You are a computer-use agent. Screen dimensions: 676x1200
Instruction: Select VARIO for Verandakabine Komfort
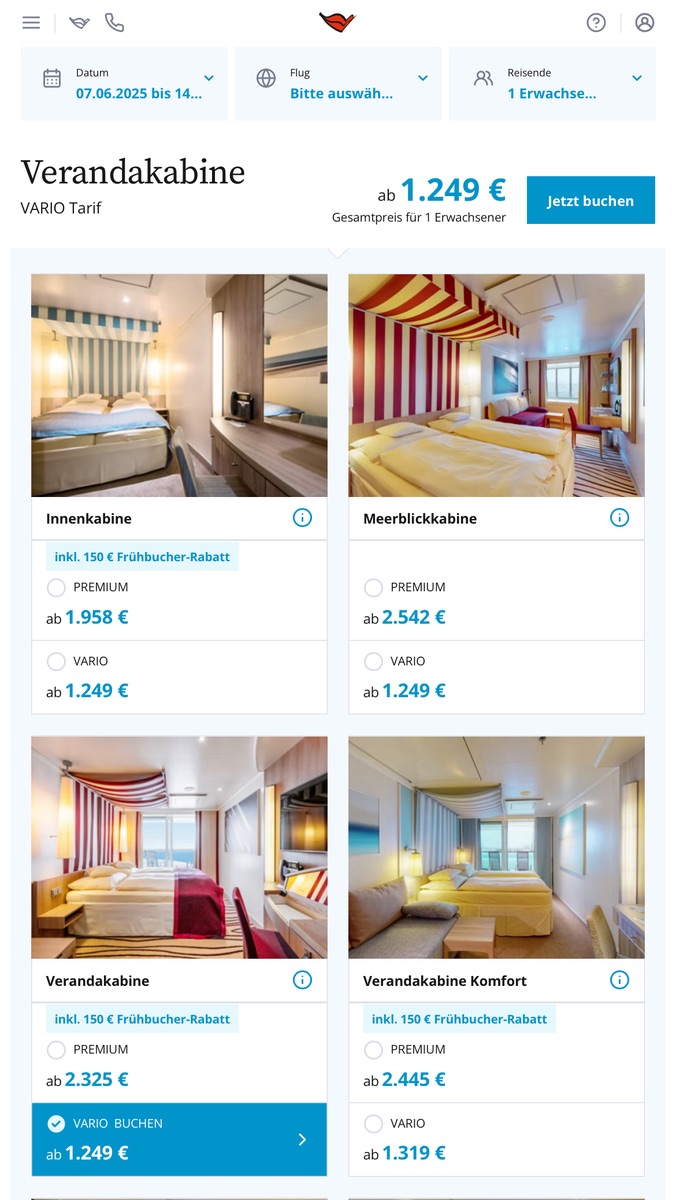coord(373,1123)
